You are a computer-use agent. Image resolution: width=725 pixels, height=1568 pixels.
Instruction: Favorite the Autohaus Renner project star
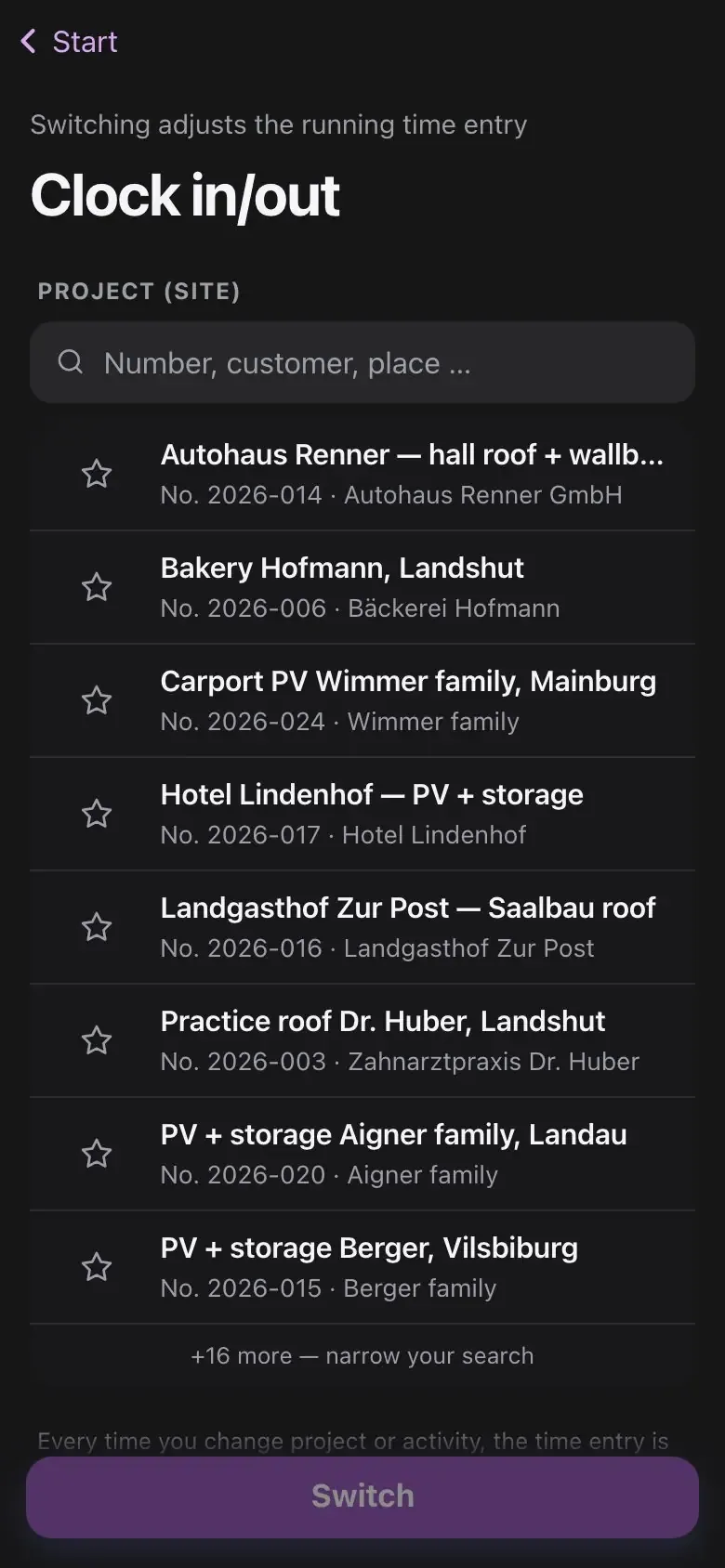(x=97, y=474)
